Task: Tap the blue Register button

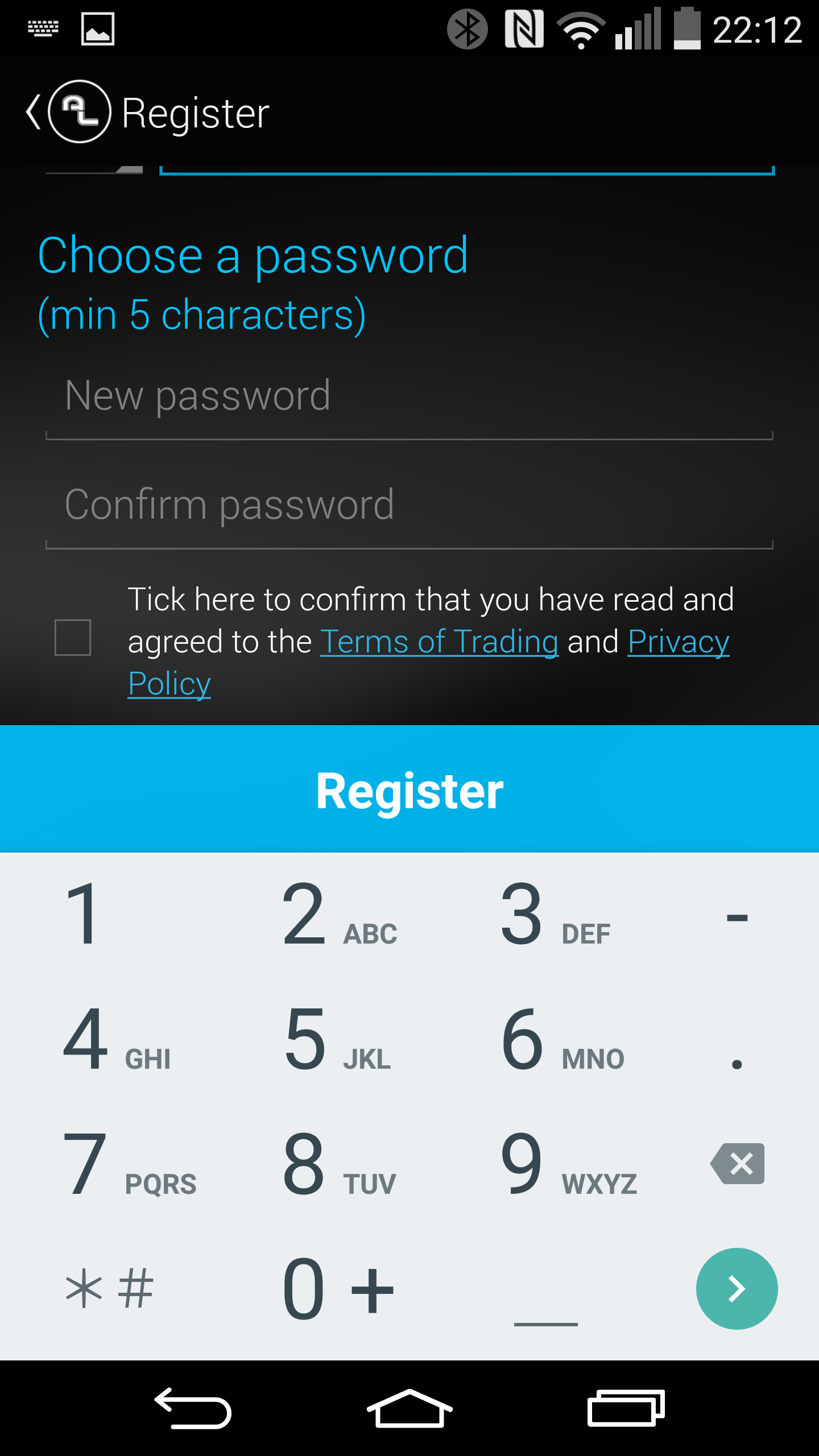Action: click(409, 789)
